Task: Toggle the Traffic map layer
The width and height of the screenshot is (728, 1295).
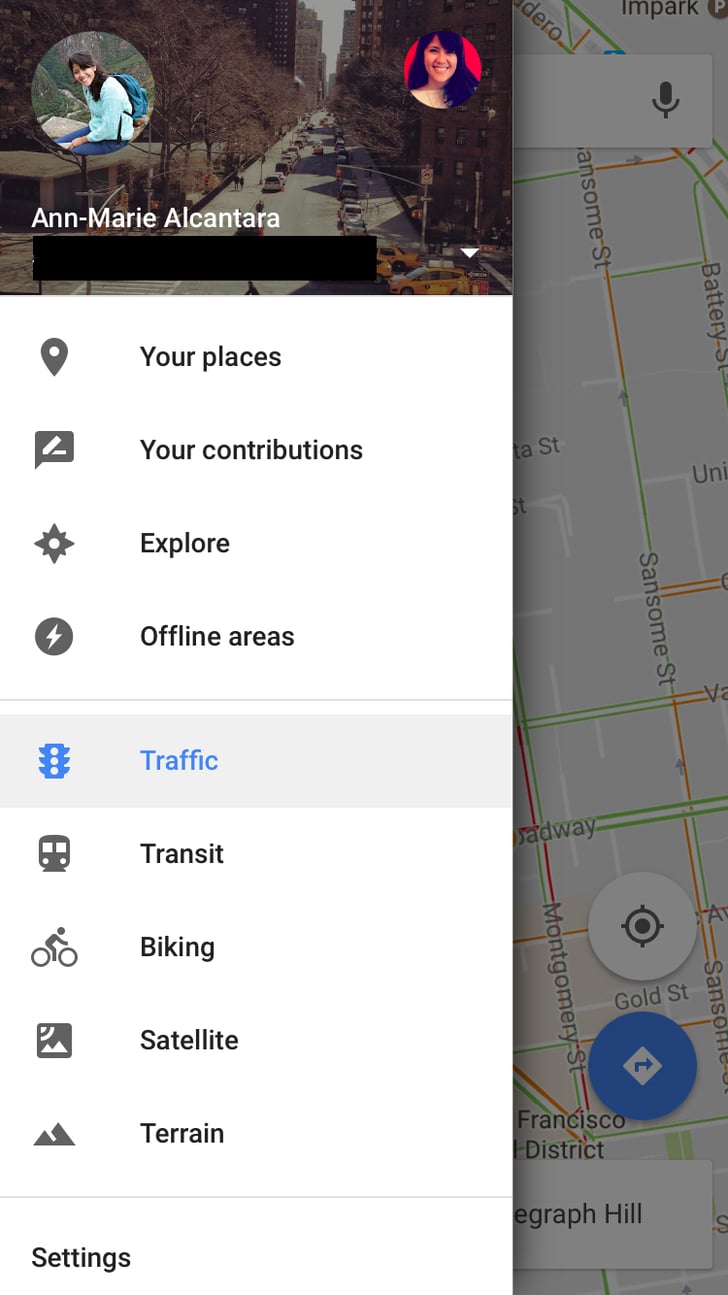Action: [x=180, y=760]
